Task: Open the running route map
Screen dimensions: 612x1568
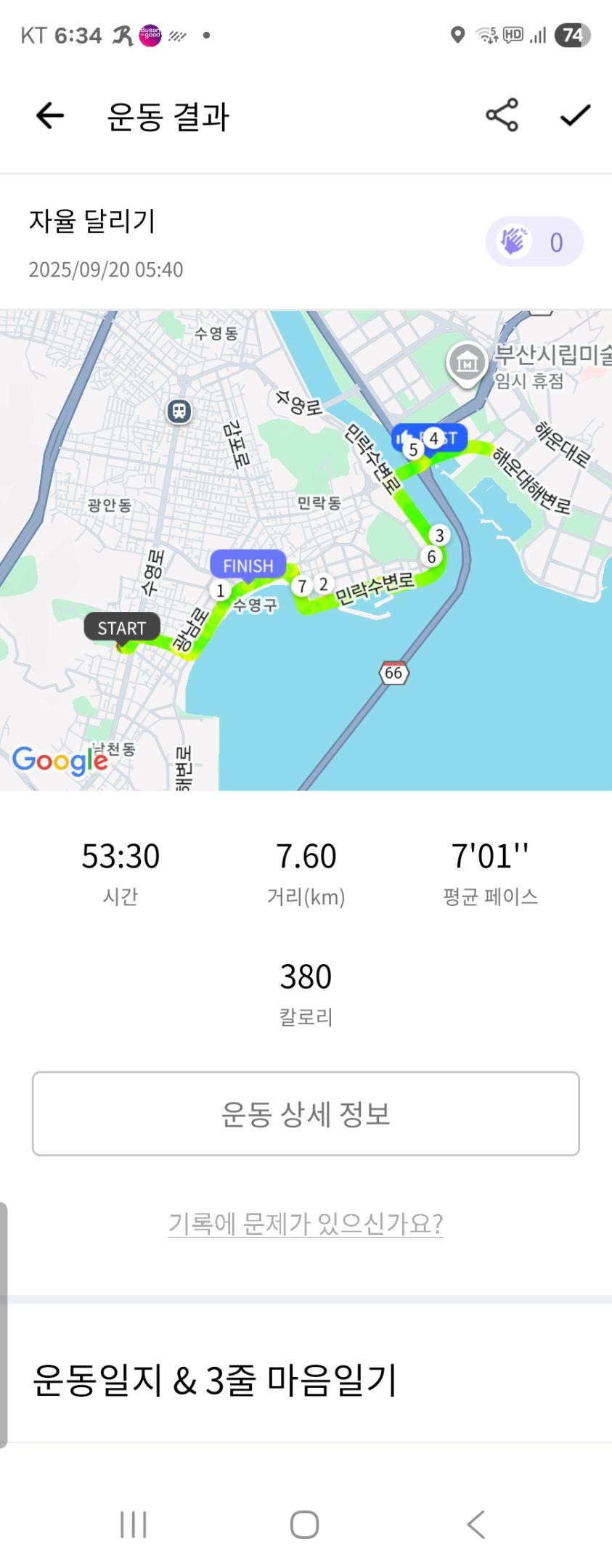Action: pyautogui.click(x=306, y=550)
